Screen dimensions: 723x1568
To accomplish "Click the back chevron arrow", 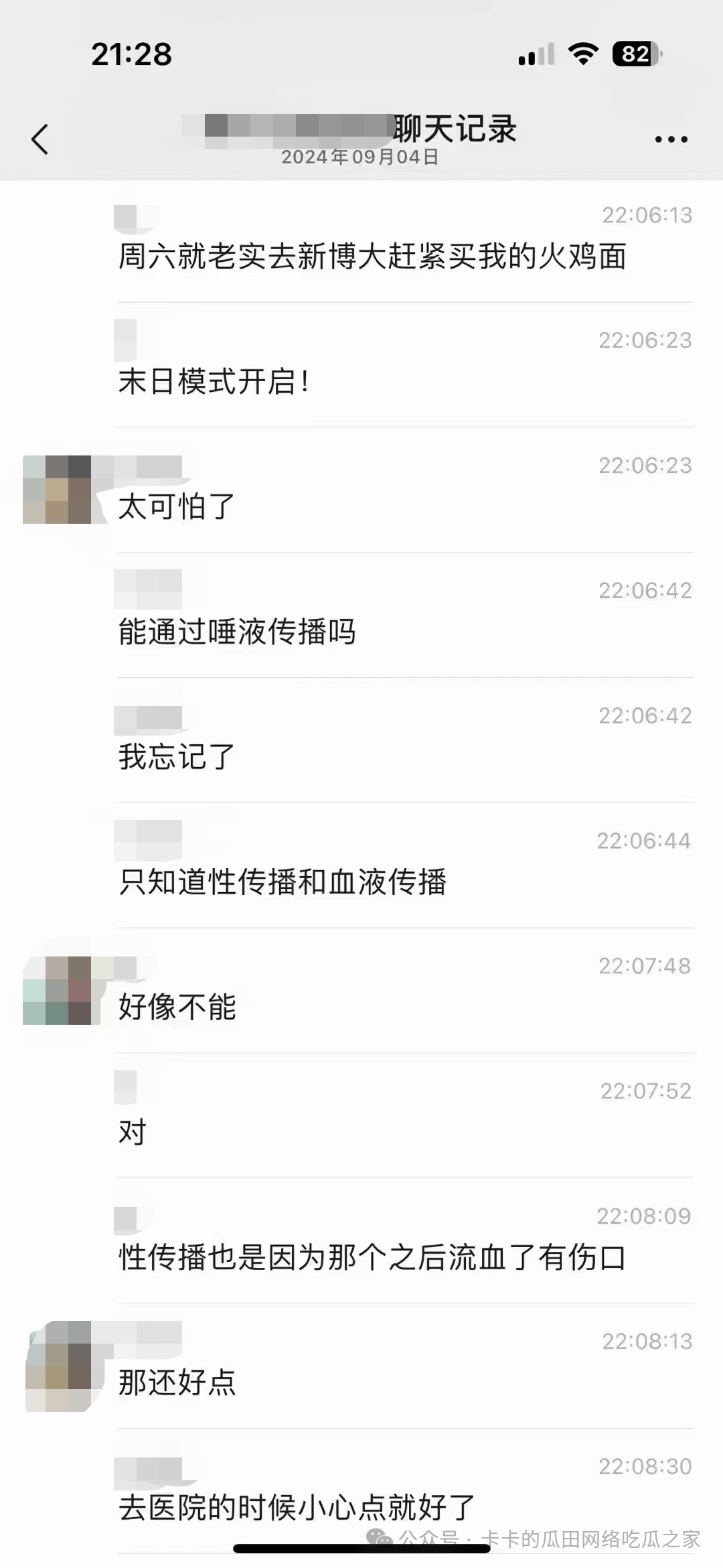I will click(40, 139).
